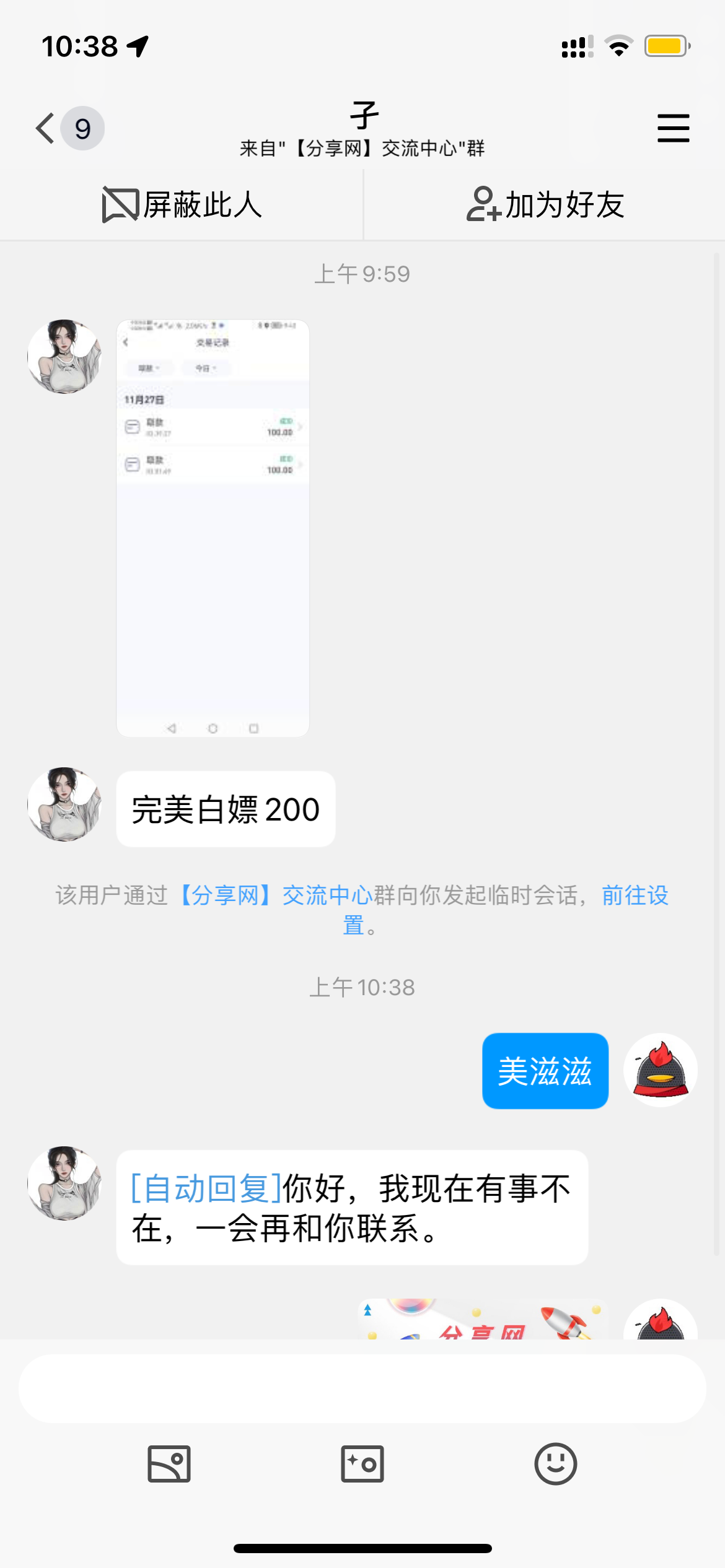
Task: Open the partially visible 分享网 image message
Action: (x=482, y=1320)
